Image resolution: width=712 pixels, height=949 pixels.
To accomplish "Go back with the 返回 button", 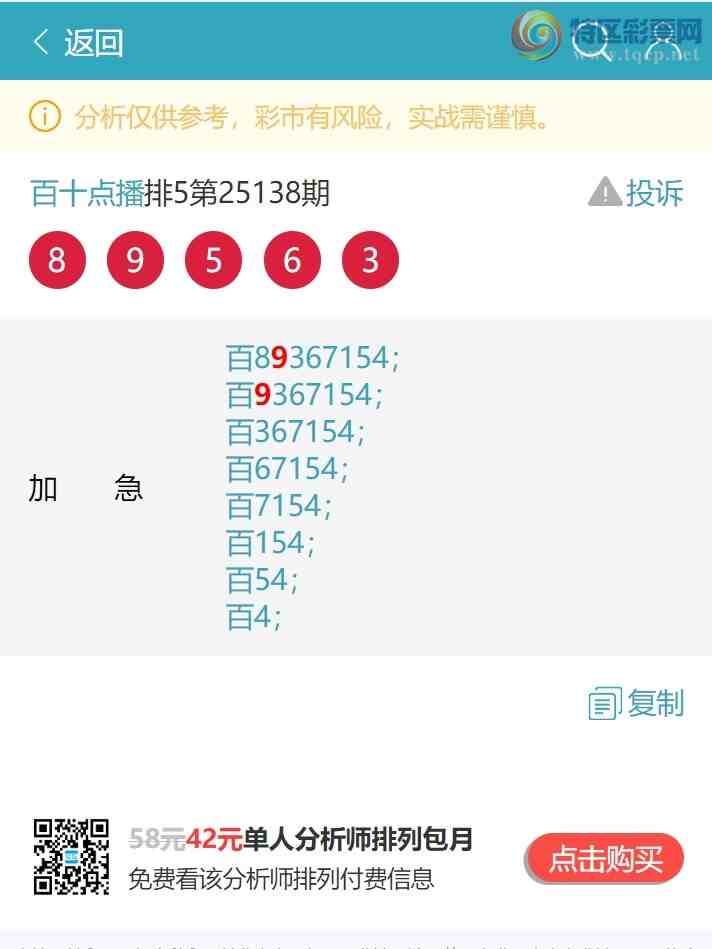I will [78, 43].
